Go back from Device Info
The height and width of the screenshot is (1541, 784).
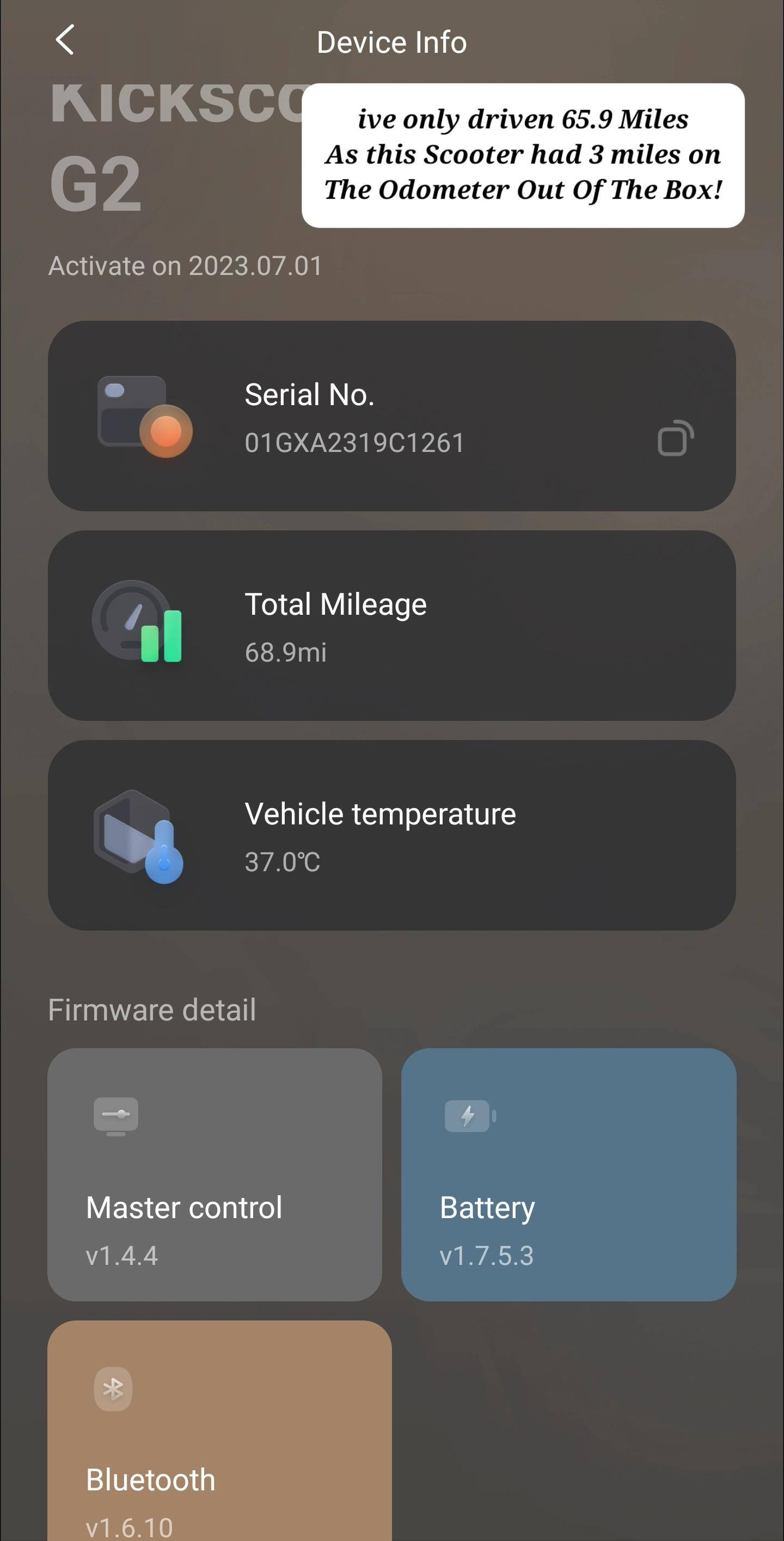pos(65,40)
